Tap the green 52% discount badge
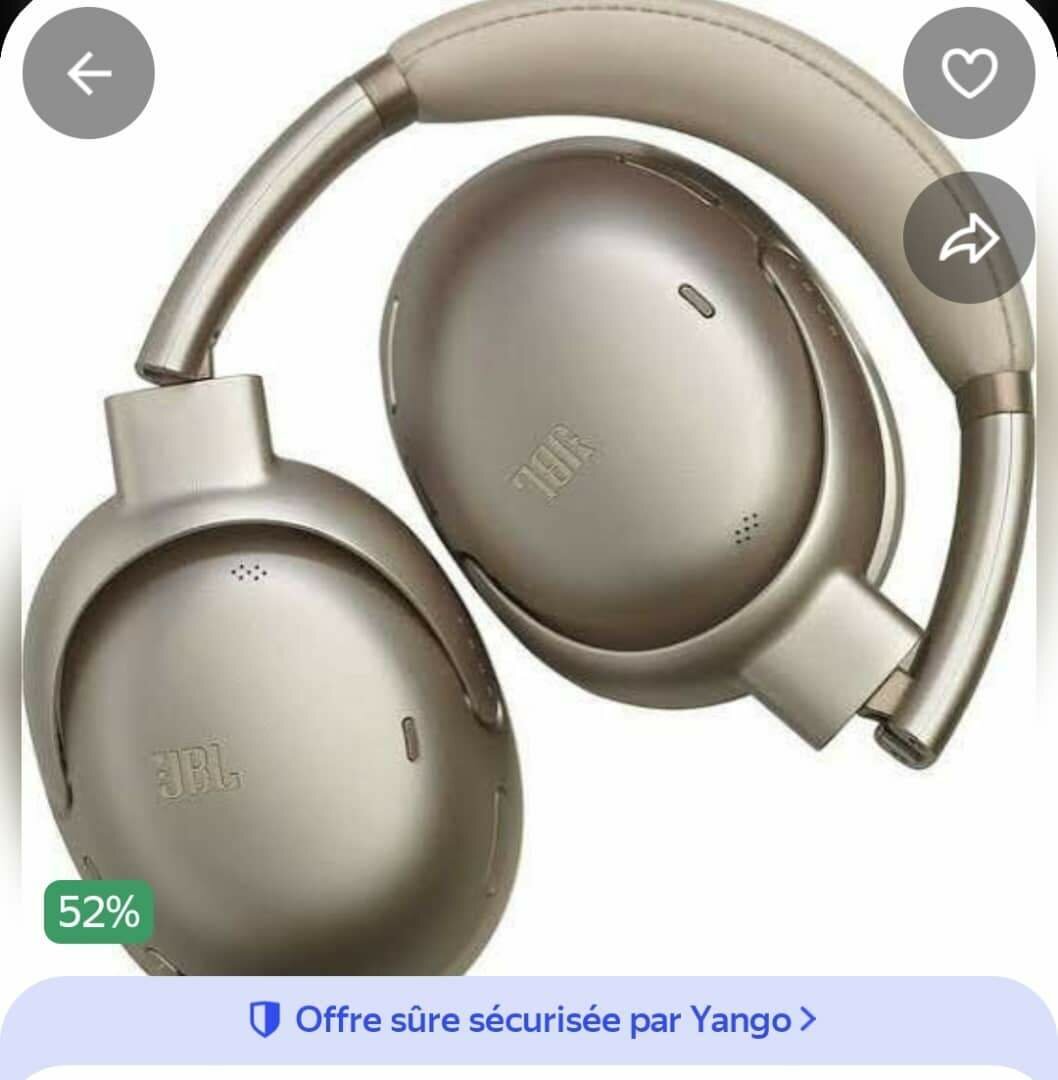 (97, 912)
